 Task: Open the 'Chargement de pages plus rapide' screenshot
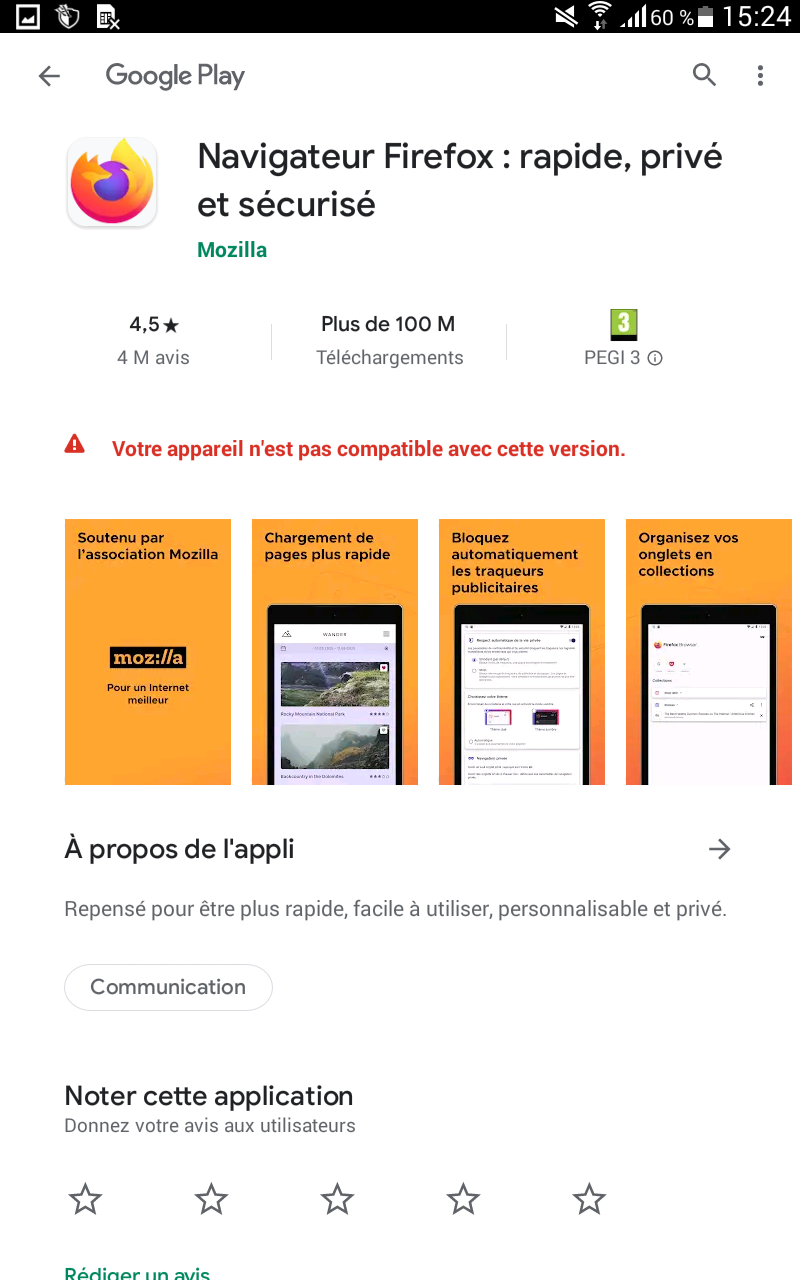point(335,652)
